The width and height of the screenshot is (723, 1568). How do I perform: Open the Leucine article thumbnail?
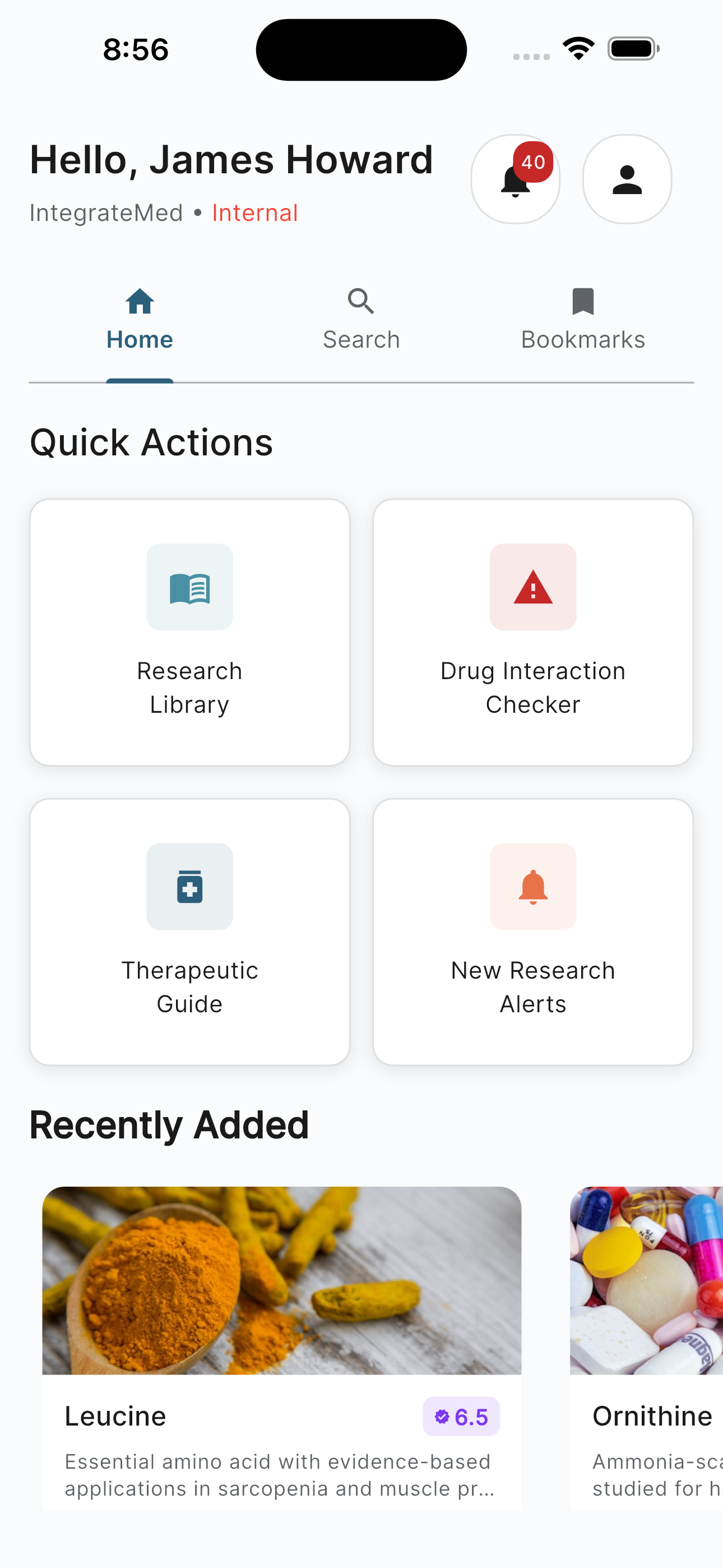point(282,1281)
